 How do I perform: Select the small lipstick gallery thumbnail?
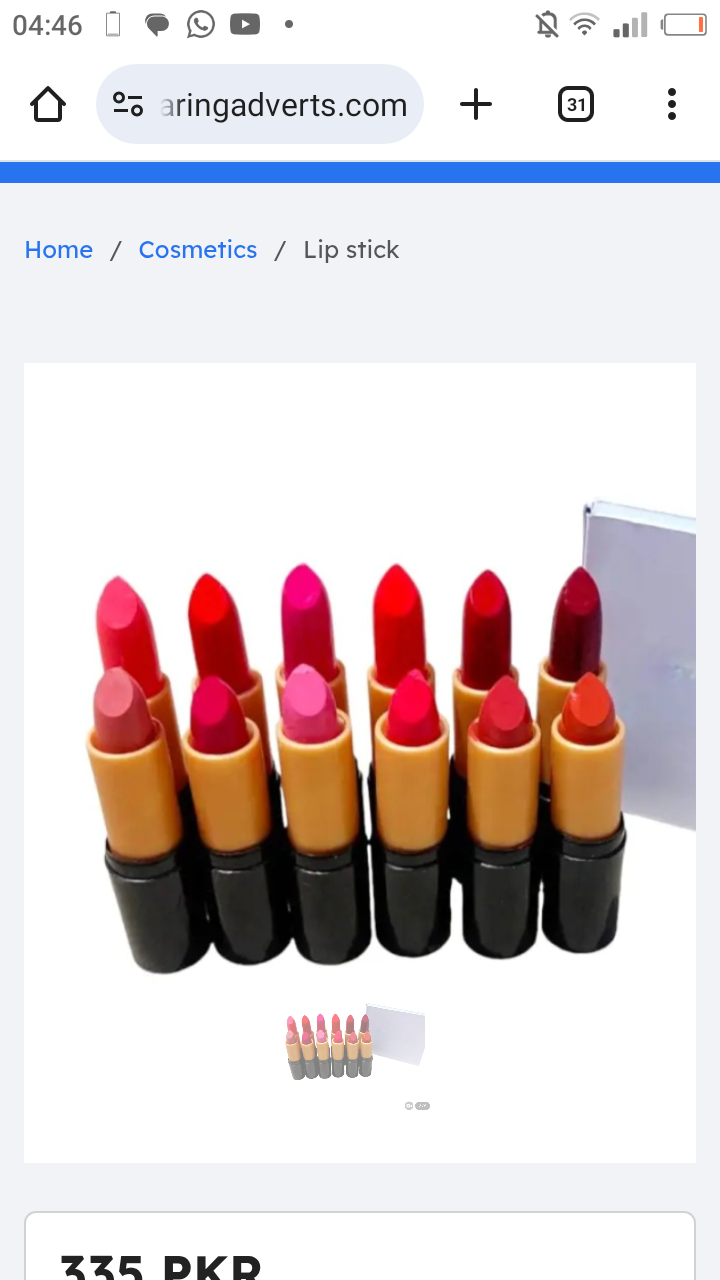click(x=355, y=1045)
